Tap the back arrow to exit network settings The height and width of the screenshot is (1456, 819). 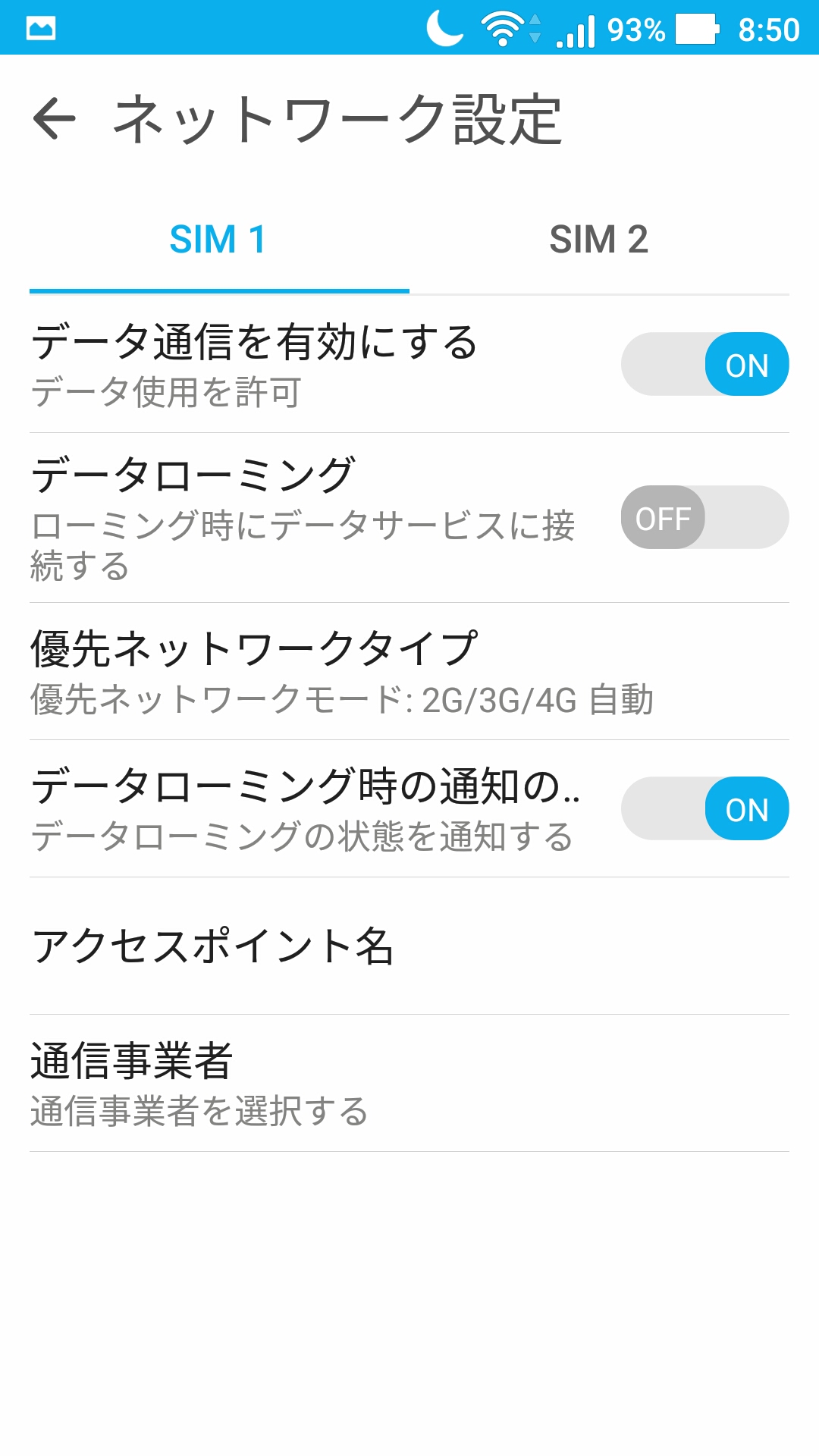coord(55,120)
